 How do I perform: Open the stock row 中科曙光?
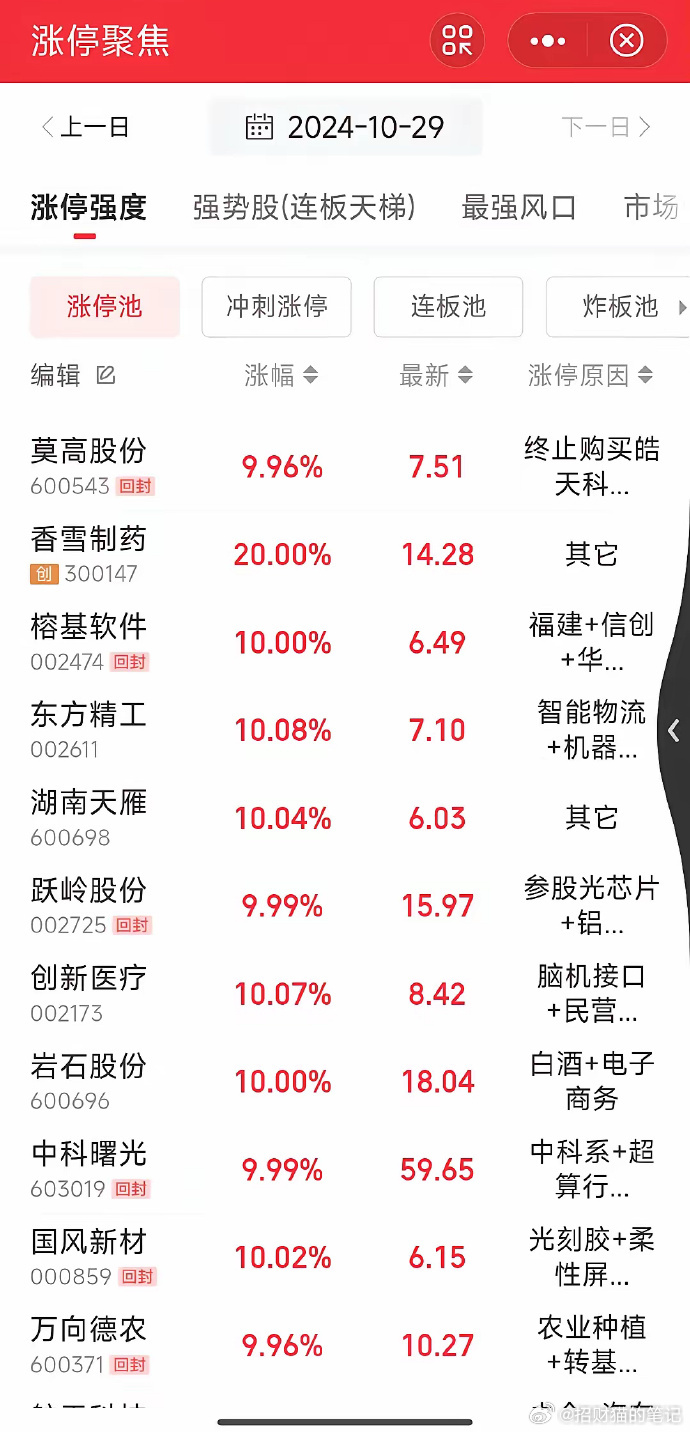pos(345,1169)
